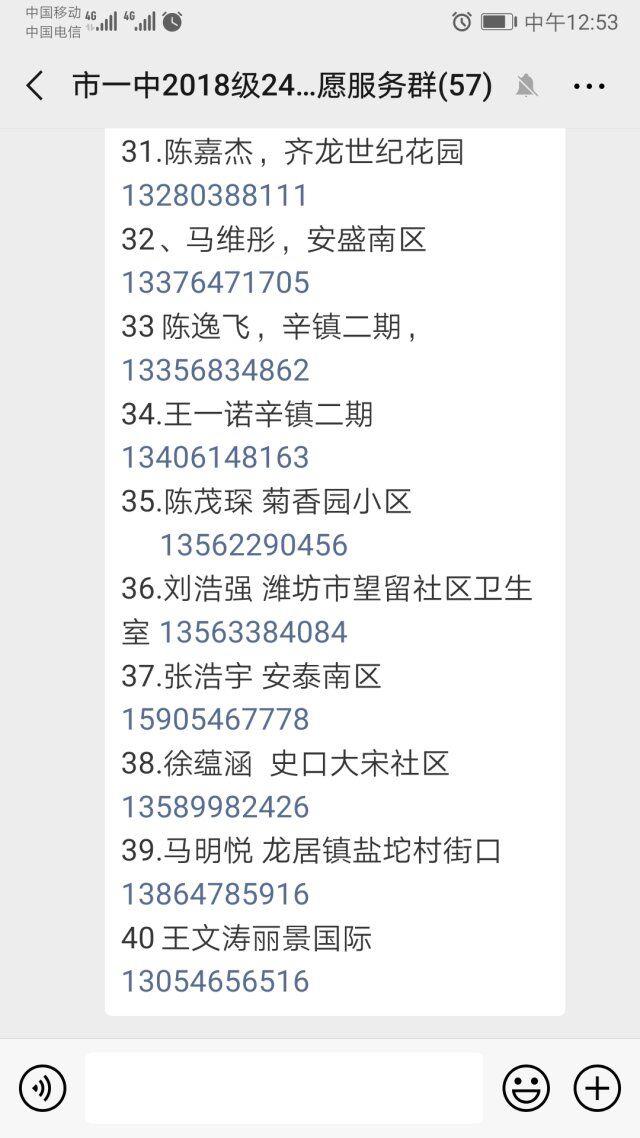The image size is (640, 1138).
Task: Tap phone number 13864785916
Action: (216, 894)
